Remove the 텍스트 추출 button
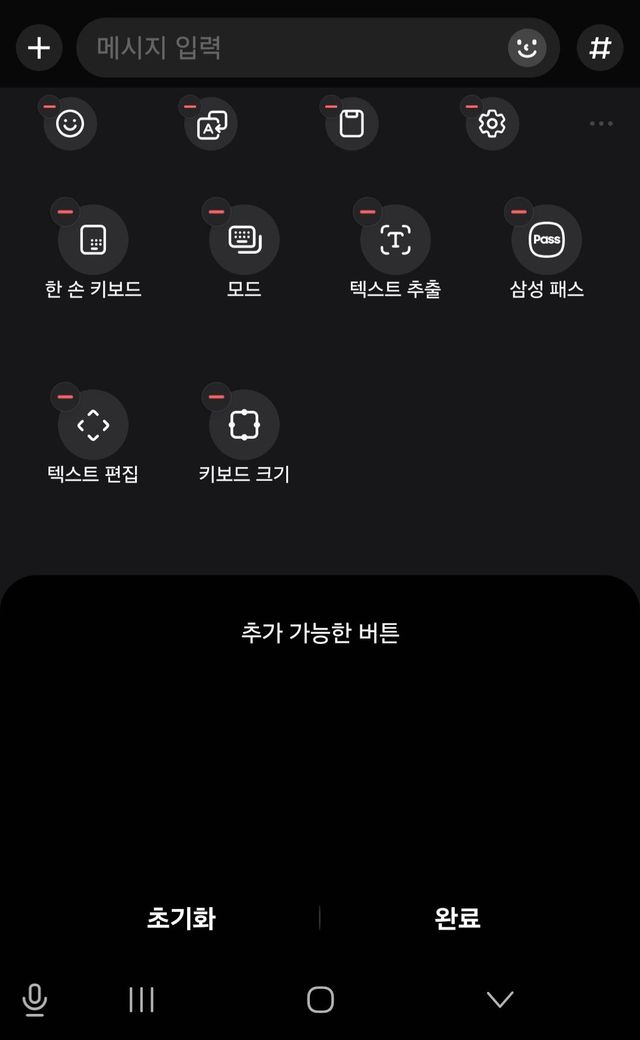 [367, 212]
